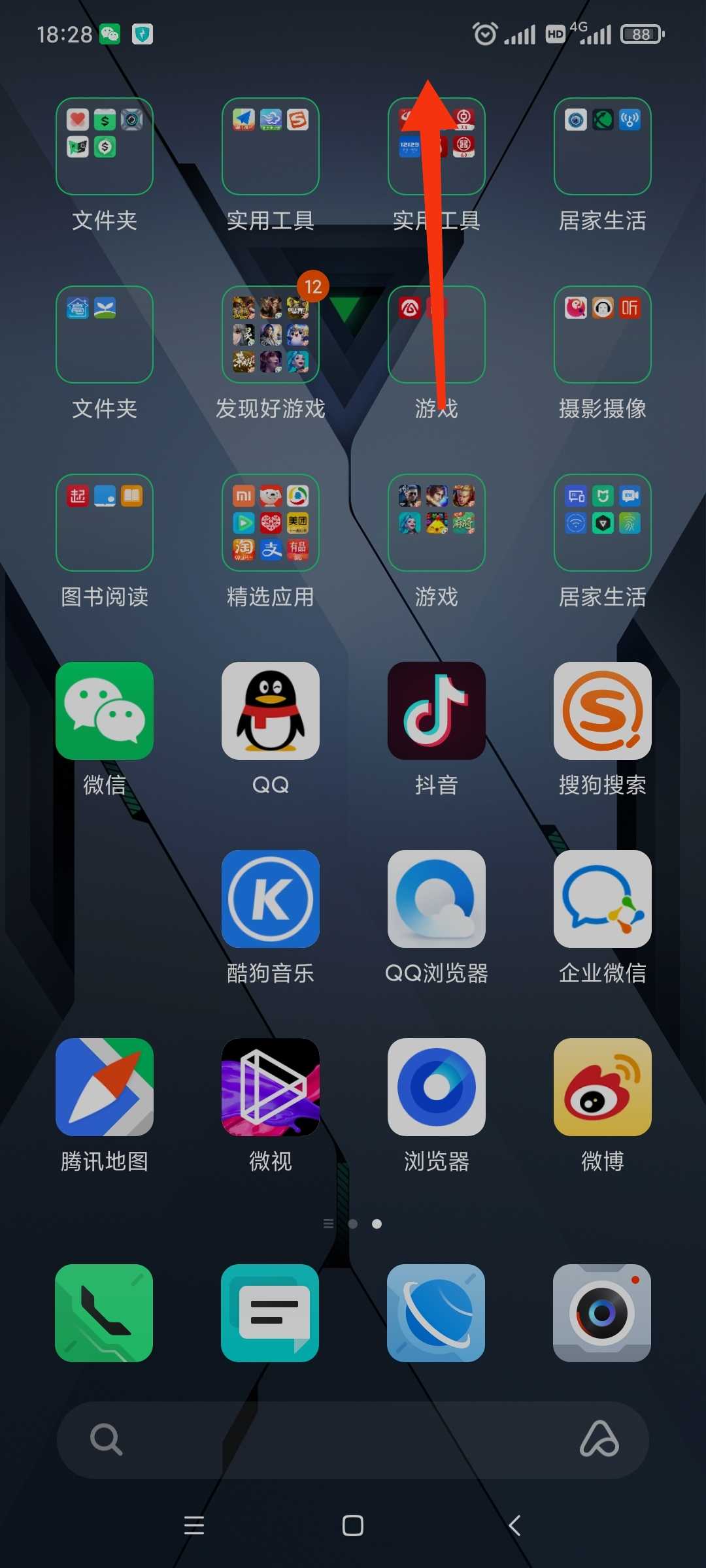Open the 发现好游戏 folder
The width and height of the screenshot is (706, 1568).
271,335
